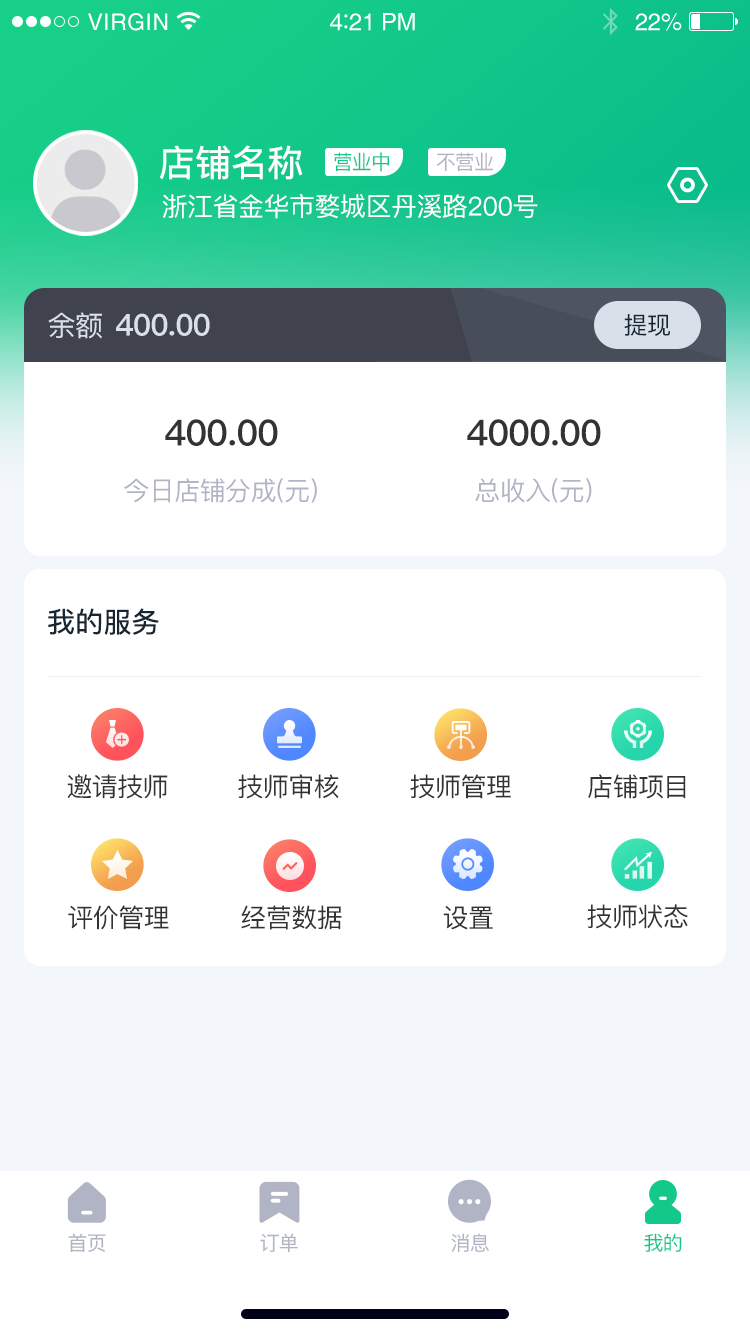Switch to the 订单 tab
The height and width of the screenshot is (1334, 750).
pyautogui.click(x=279, y=1216)
